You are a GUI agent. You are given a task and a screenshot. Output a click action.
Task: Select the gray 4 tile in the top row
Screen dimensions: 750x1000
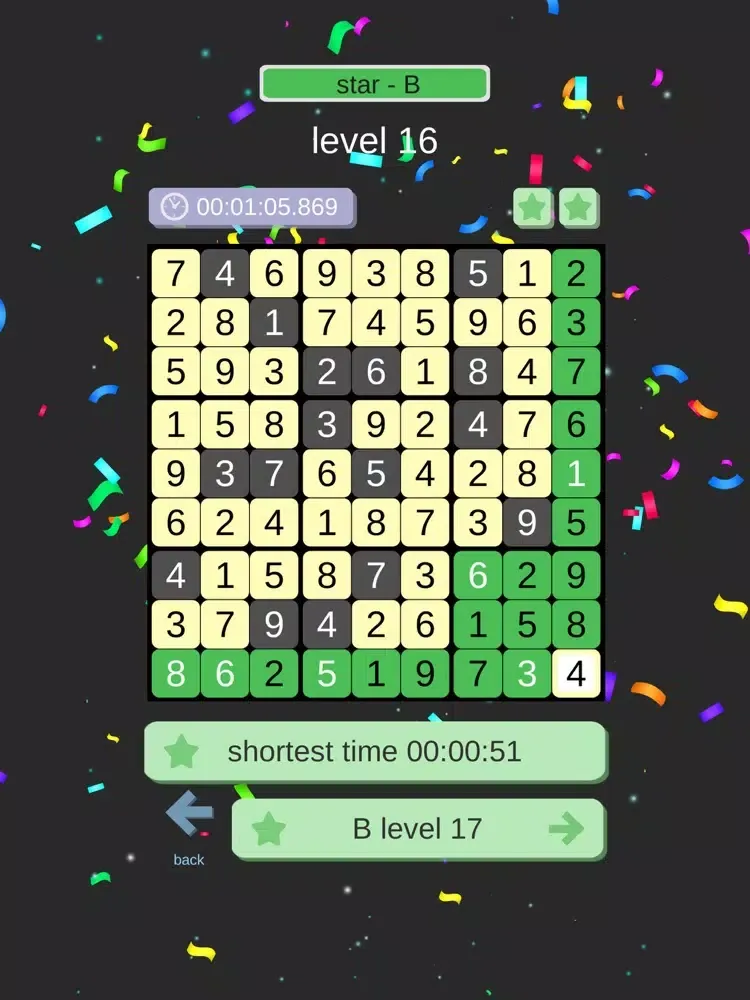[x=225, y=273]
